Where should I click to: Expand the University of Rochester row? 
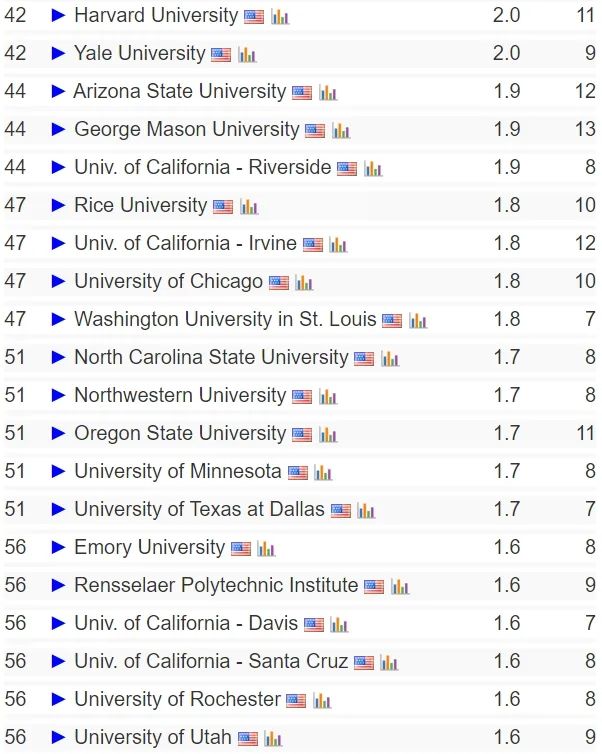click(x=58, y=700)
